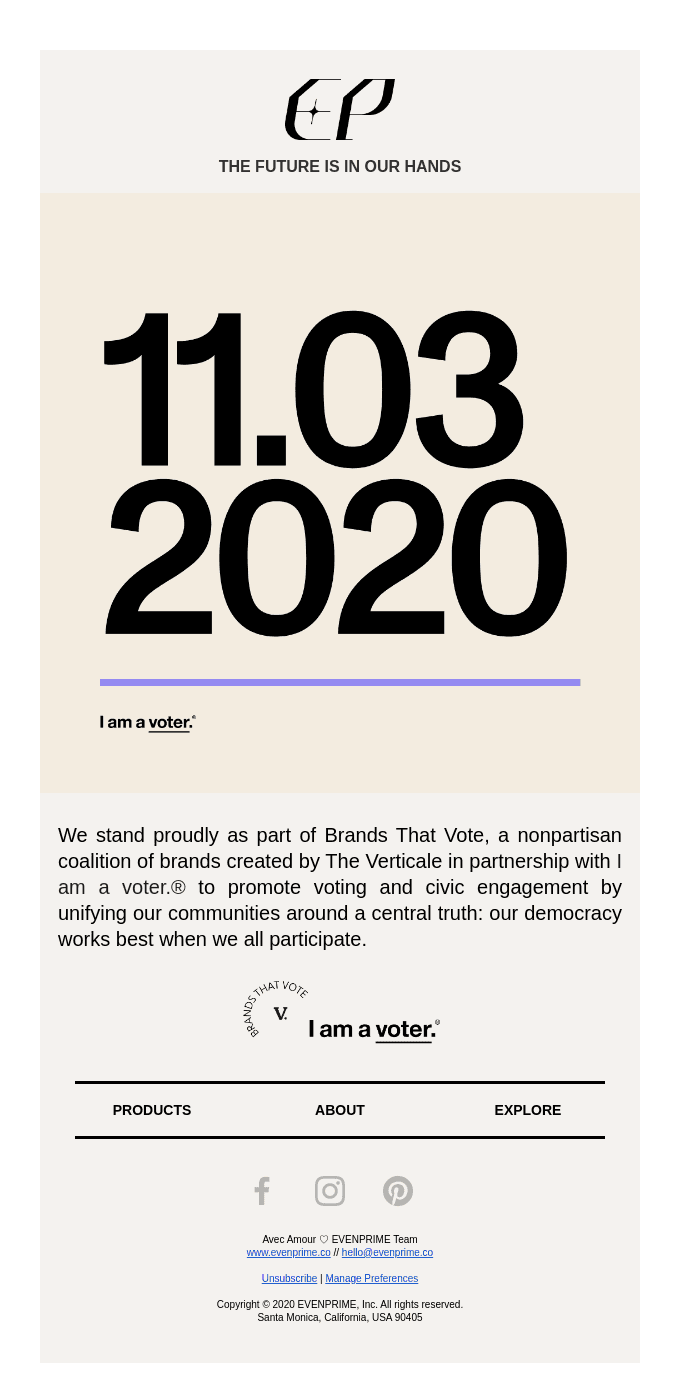Open the EXPLORE link
This screenshot has height=1383, width=680.
(x=528, y=1110)
